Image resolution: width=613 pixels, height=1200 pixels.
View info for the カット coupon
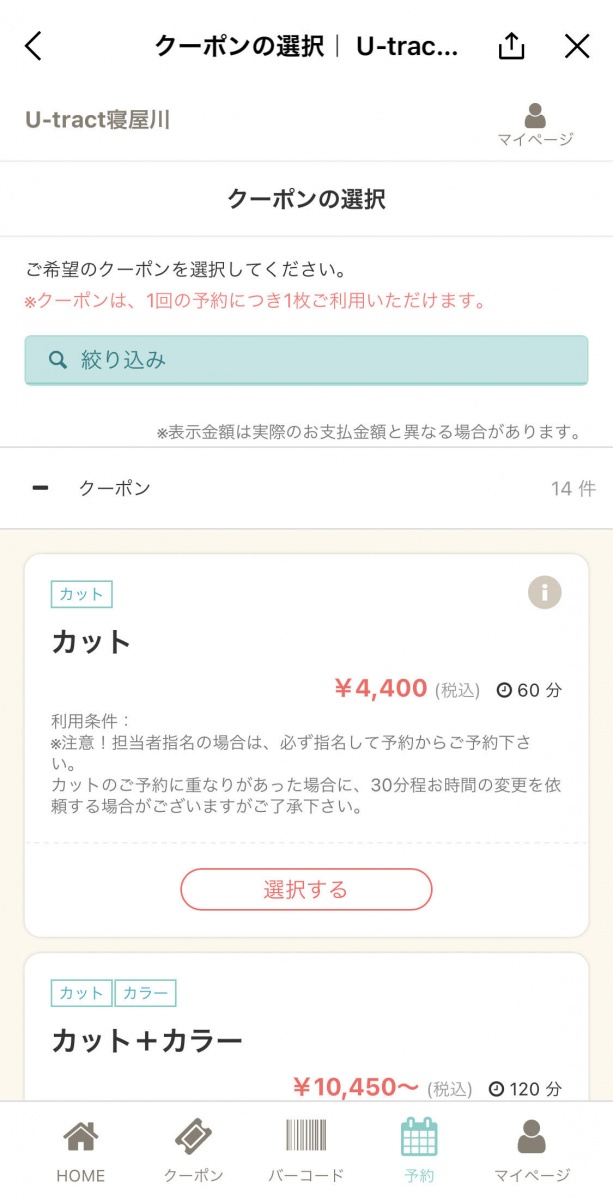[x=544, y=593]
